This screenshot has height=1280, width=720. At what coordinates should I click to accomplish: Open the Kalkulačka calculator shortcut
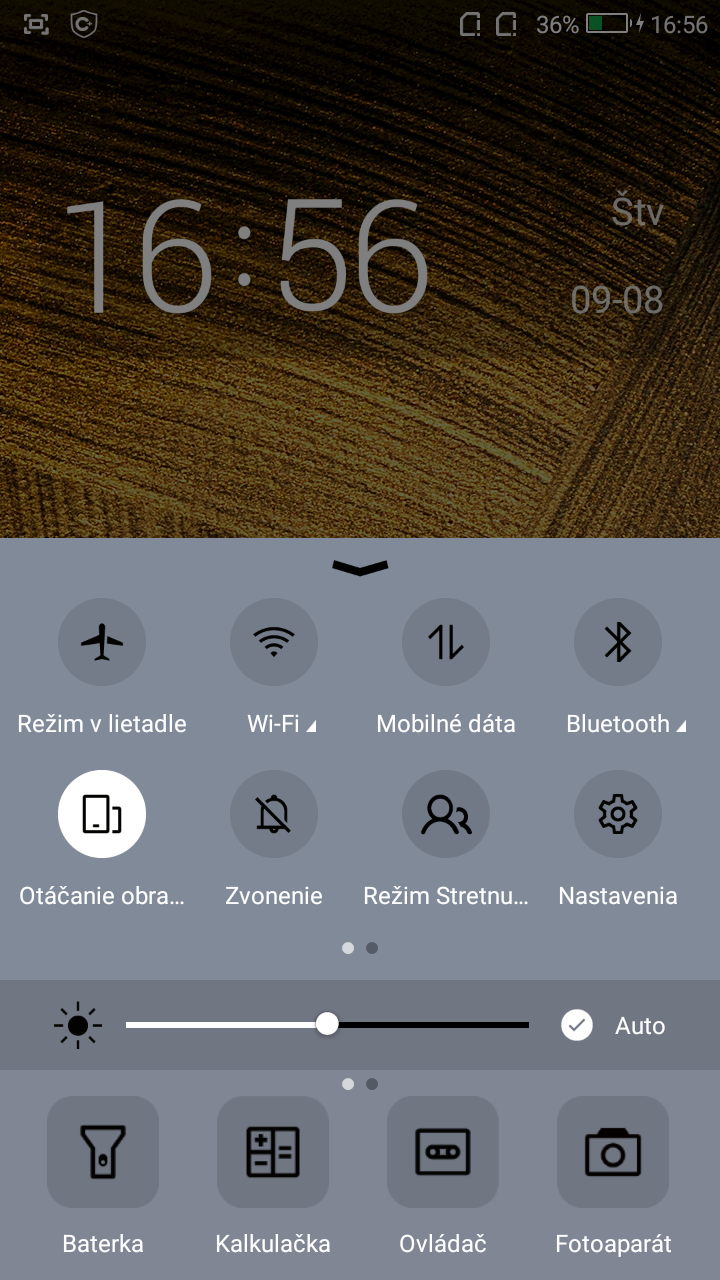(273, 1152)
